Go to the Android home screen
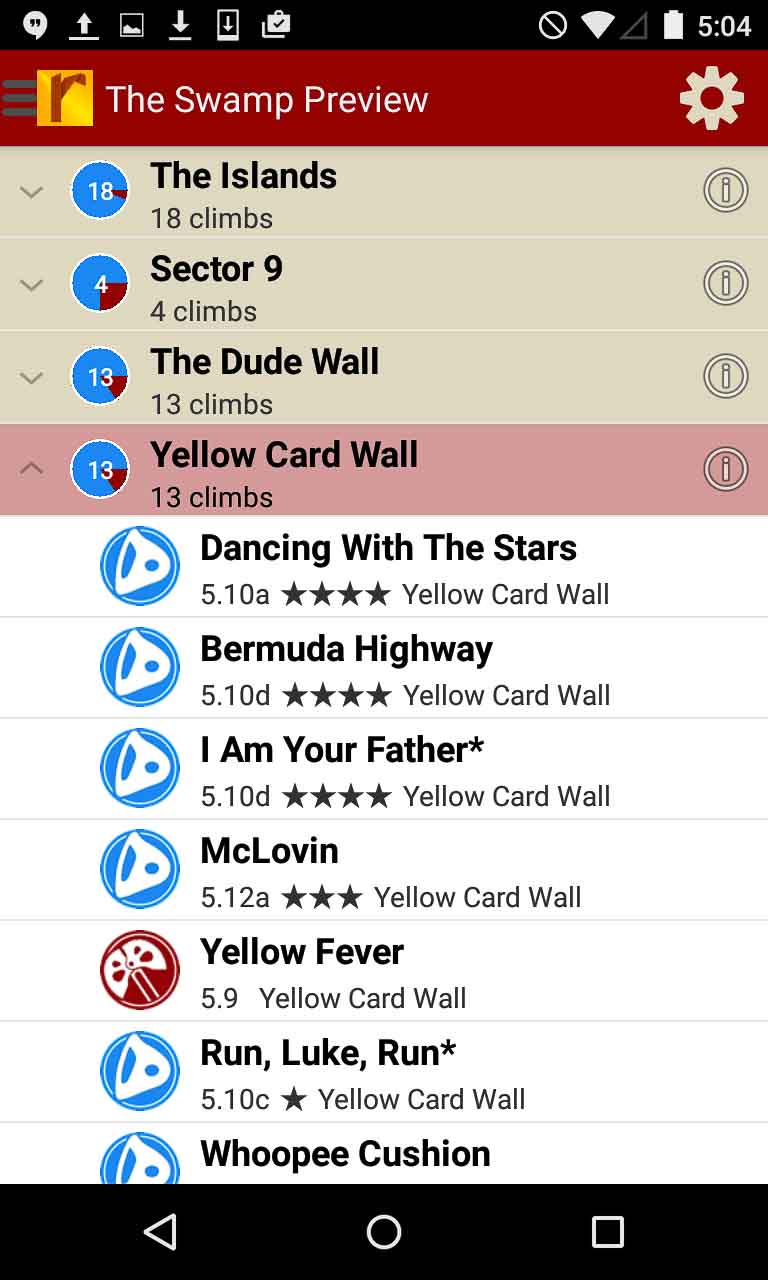Screen dimensions: 768x1280 point(384,1232)
